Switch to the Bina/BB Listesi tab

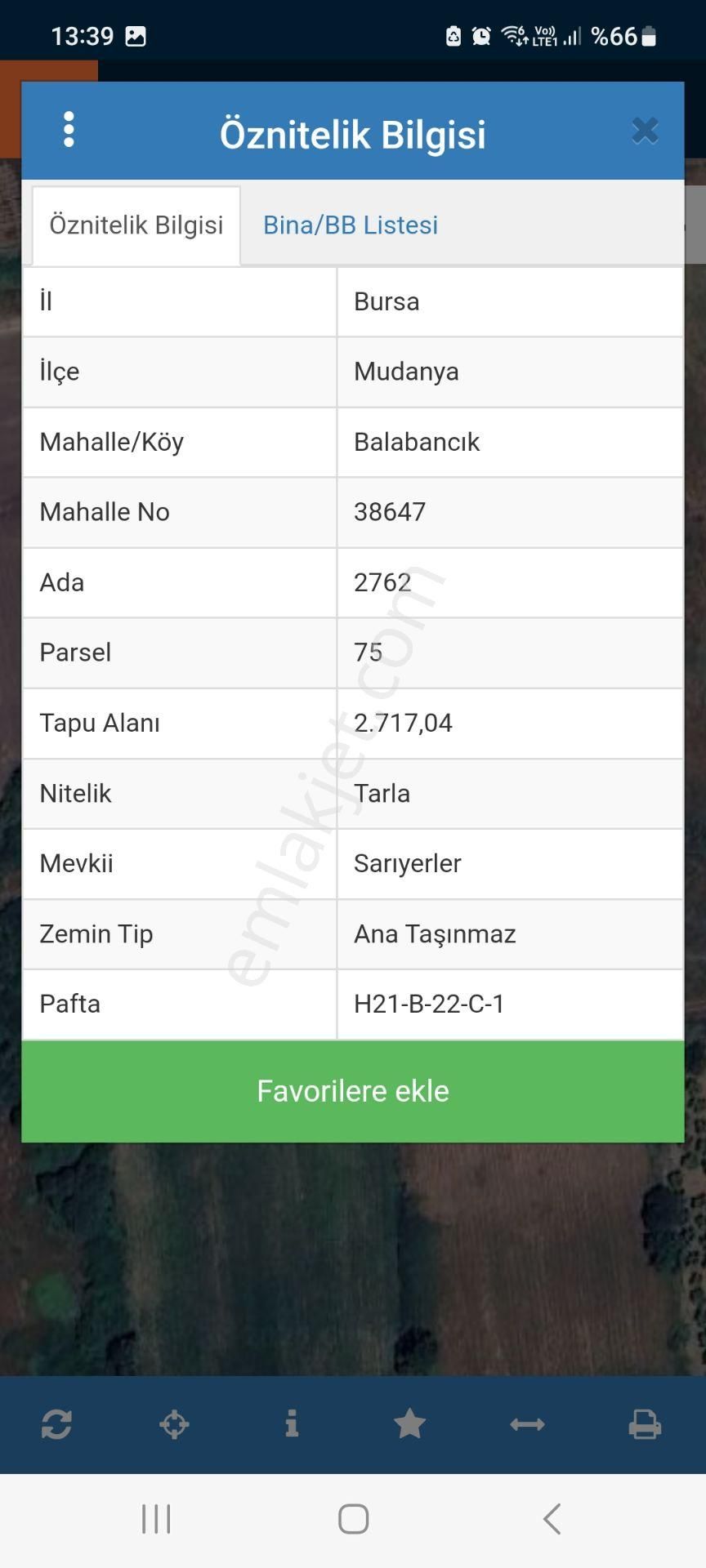click(350, 225)
